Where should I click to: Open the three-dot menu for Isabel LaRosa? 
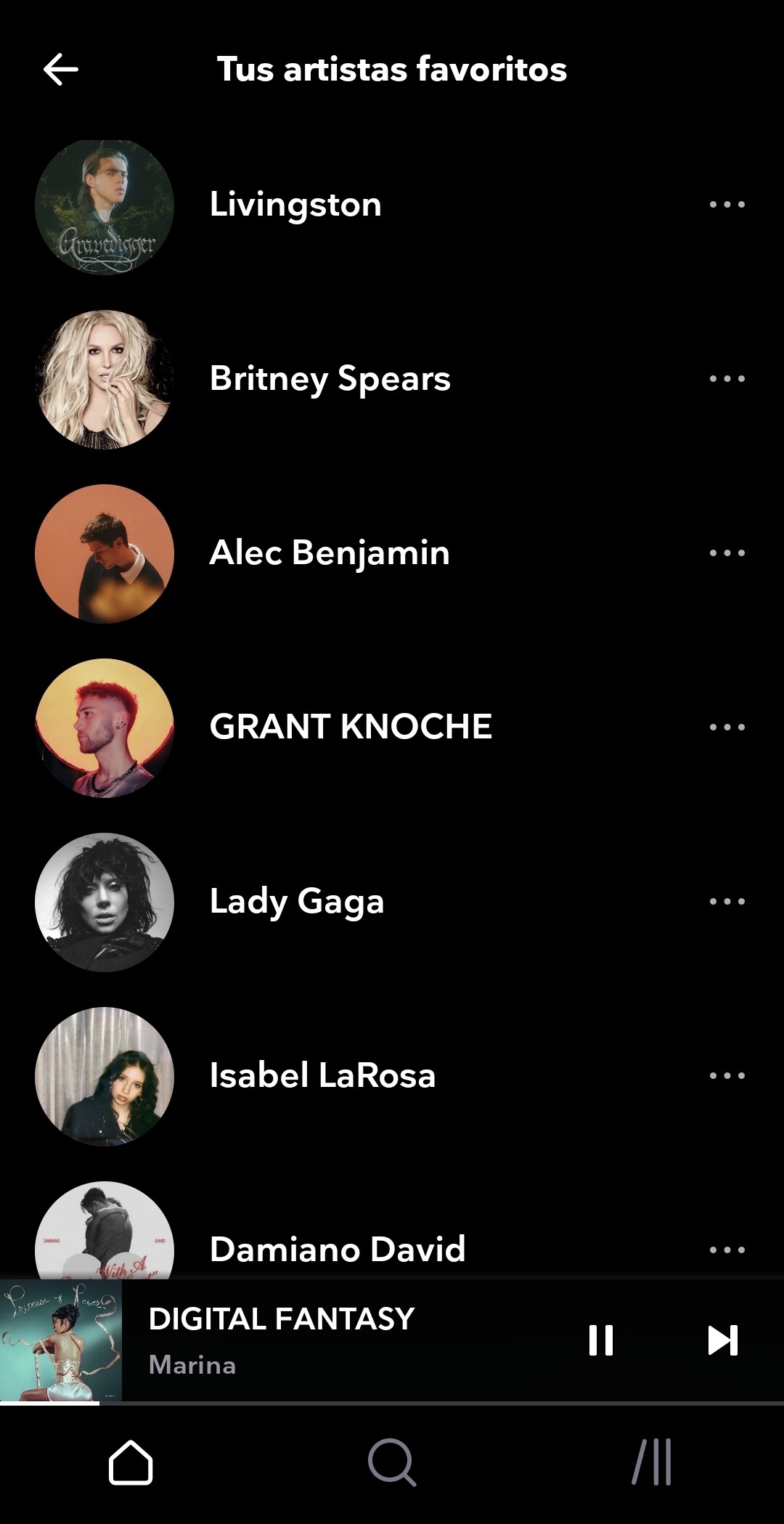click(727, 1076)
